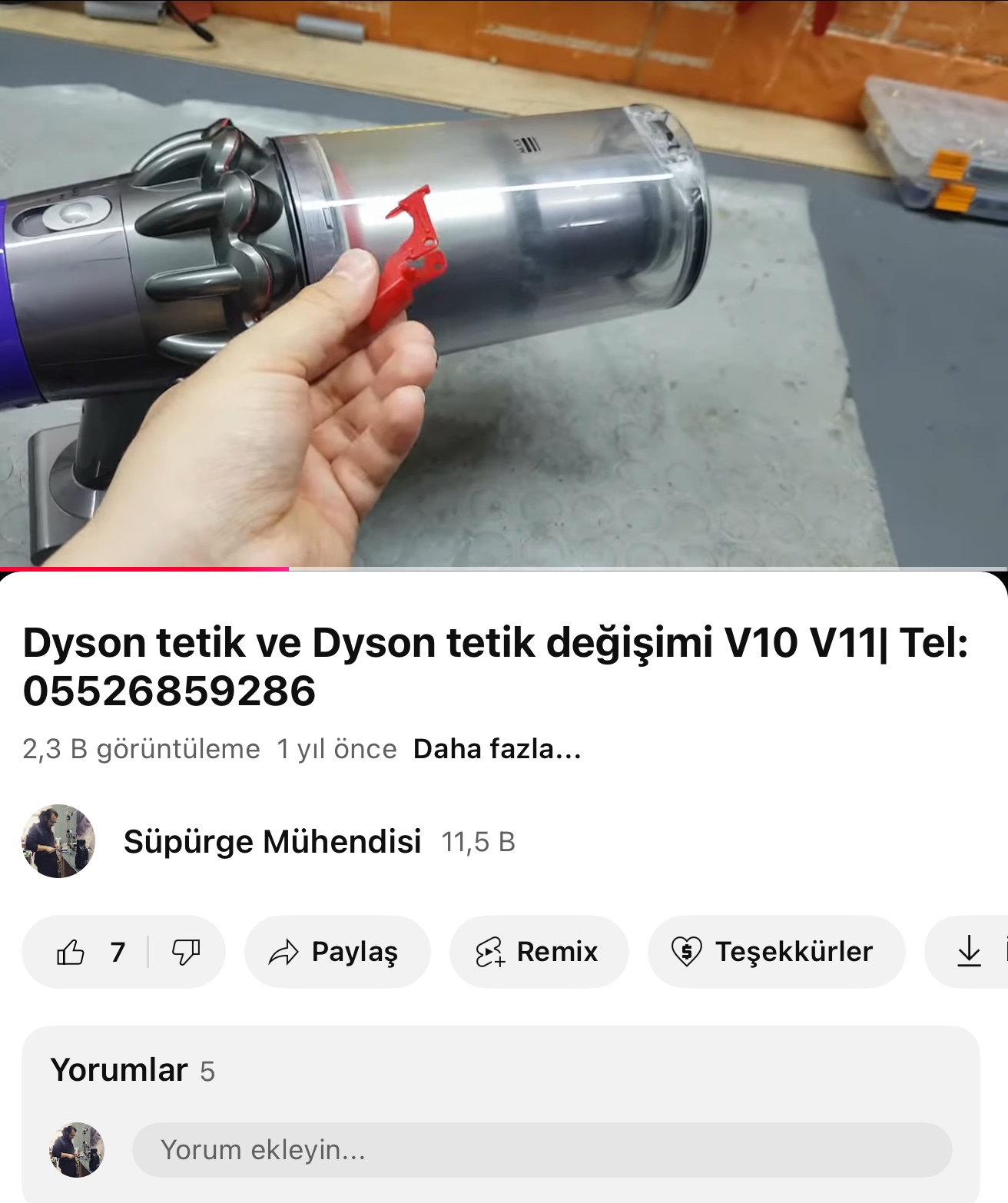Tap the Paylaş share button
Screen dimensions: 1008x1203
pos(337,952)
